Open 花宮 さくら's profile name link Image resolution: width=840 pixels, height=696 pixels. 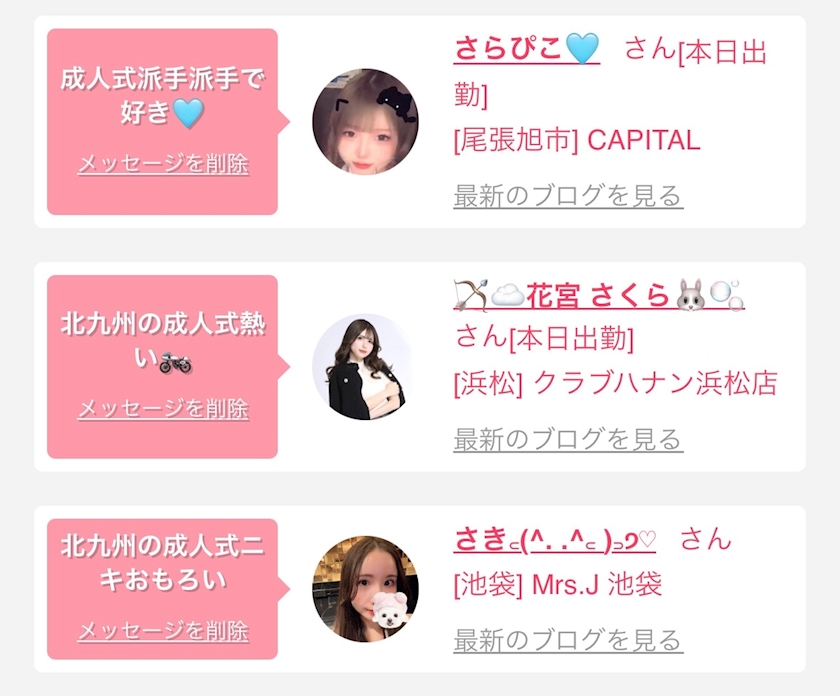click(599, 295)
